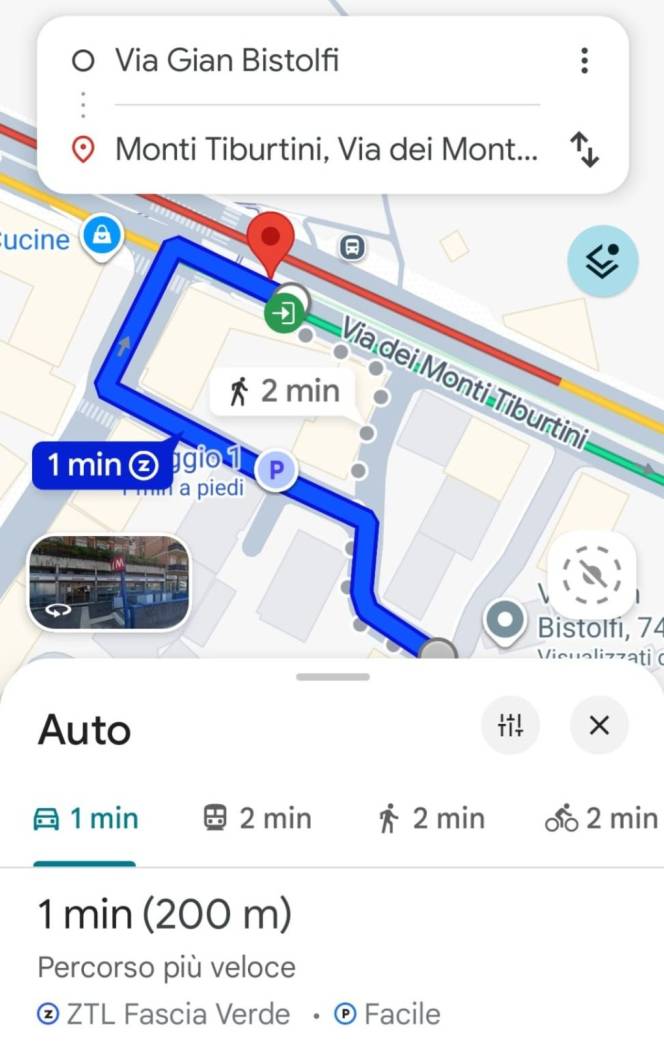Tap the parking P marker on map
The height and width of the screenshot is (1050, 664).
276,469
